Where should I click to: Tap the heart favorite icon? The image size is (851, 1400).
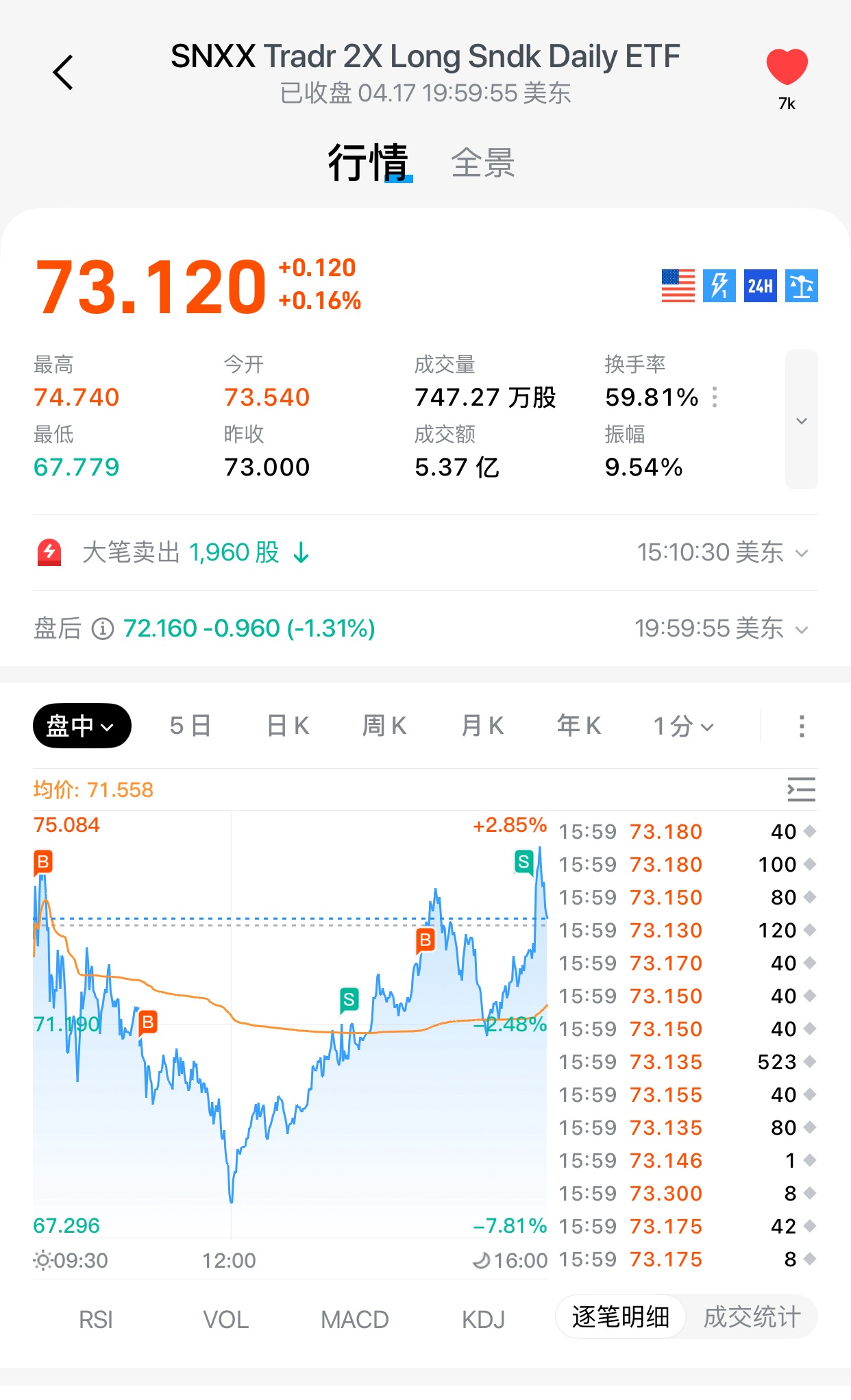point(787,67)
